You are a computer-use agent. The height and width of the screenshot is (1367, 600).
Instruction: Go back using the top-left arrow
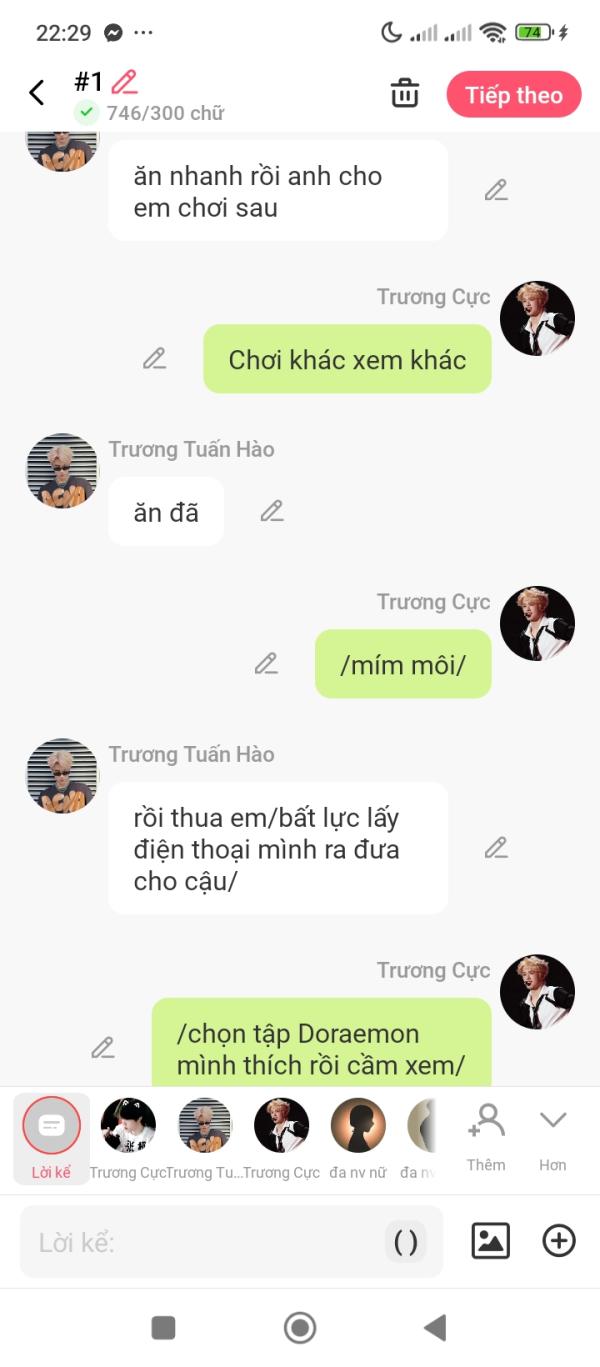tap(37, 93)
